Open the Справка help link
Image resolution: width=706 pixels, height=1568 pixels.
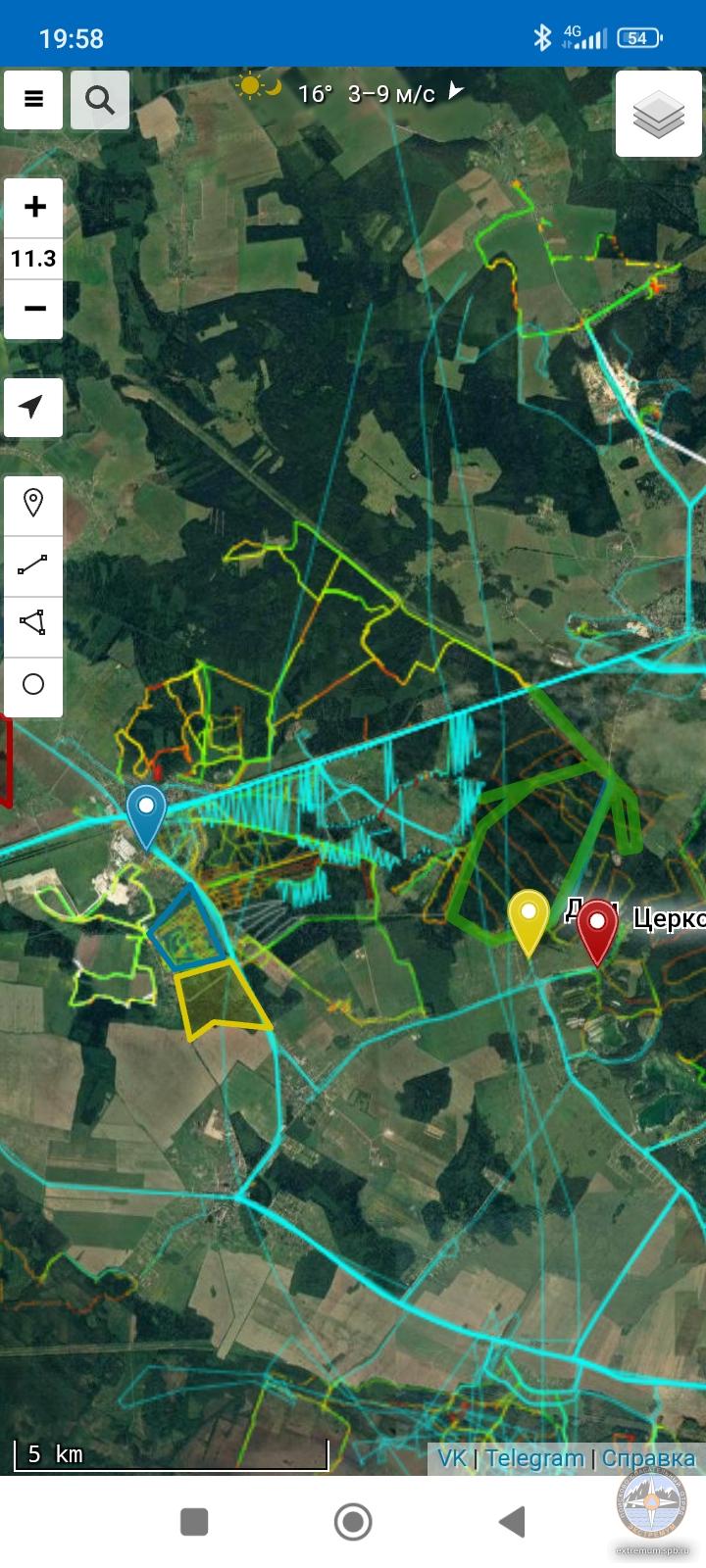click(648, 1458)
